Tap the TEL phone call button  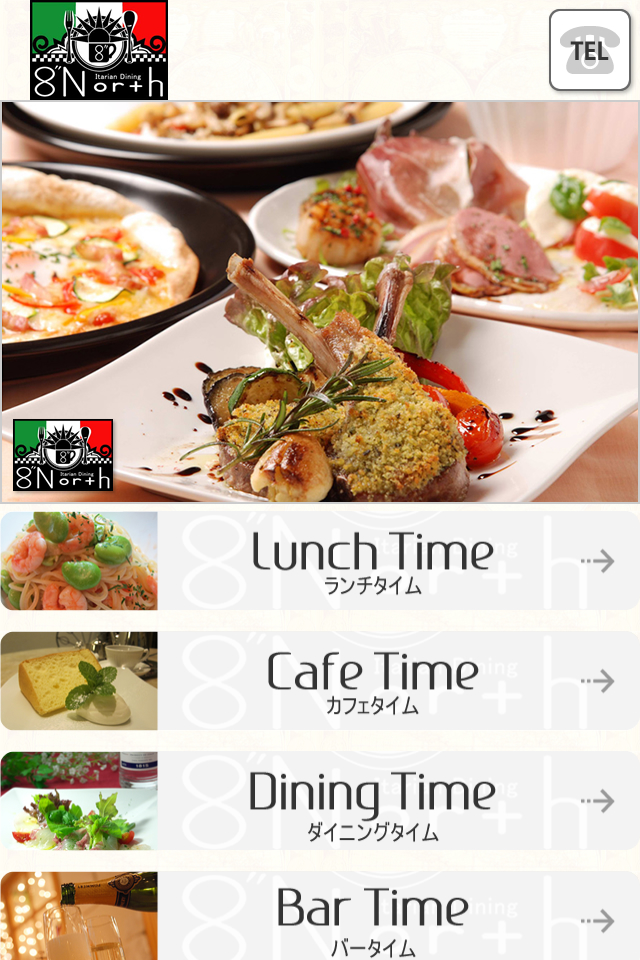[589, 50]
